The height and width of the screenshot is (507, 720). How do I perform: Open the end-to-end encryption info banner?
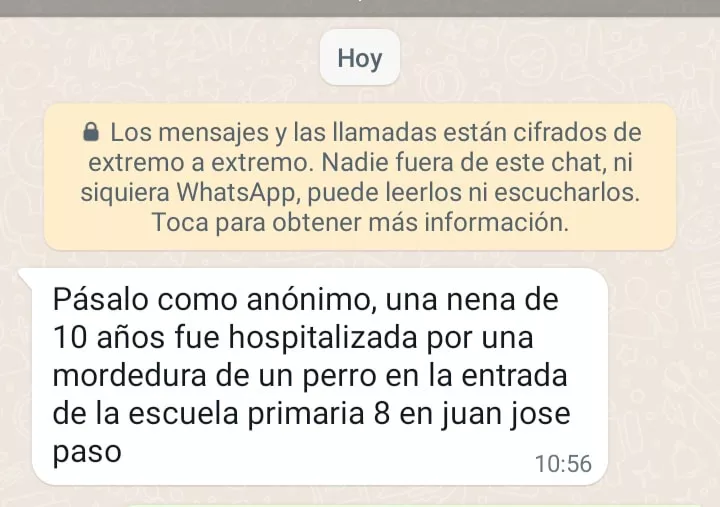360,177
